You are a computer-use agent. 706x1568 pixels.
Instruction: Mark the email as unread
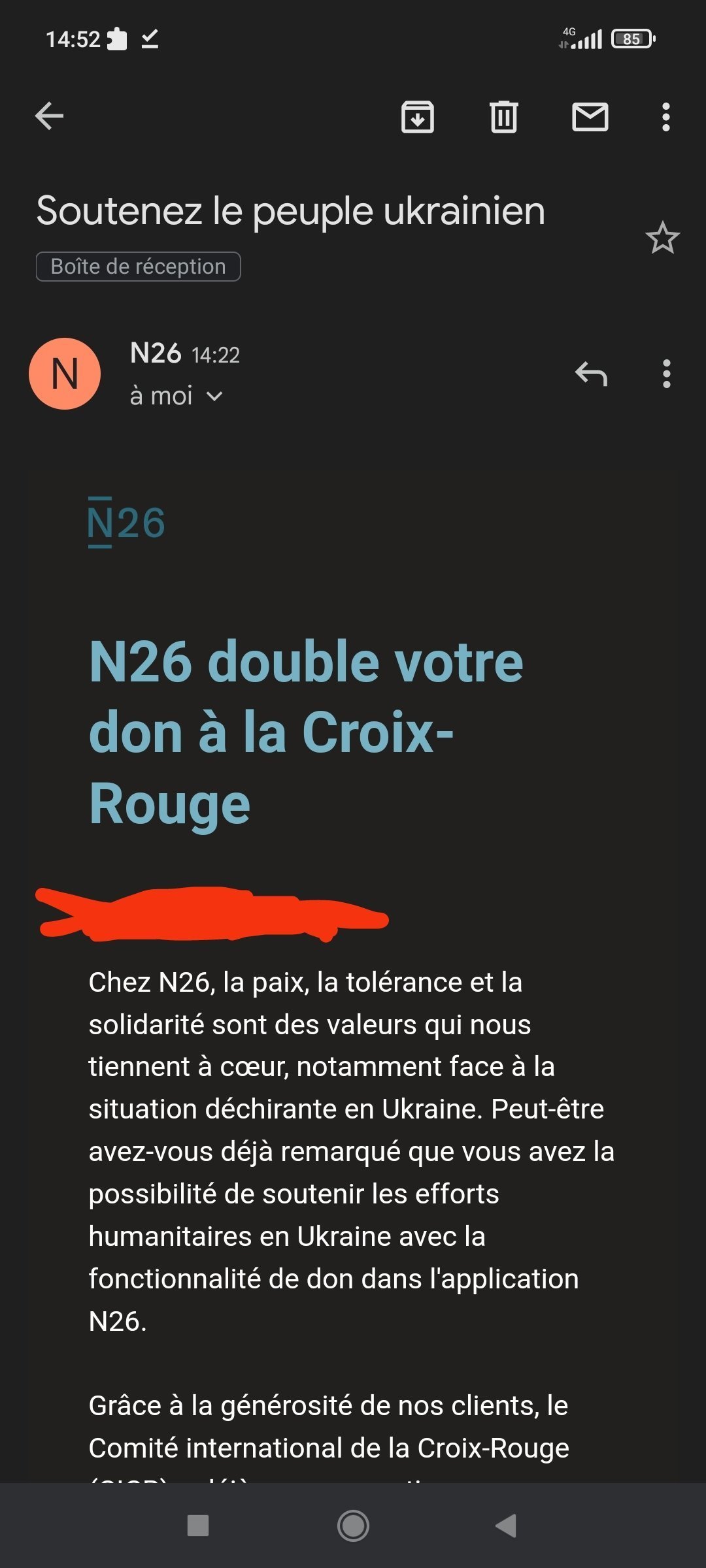(590, 117)
